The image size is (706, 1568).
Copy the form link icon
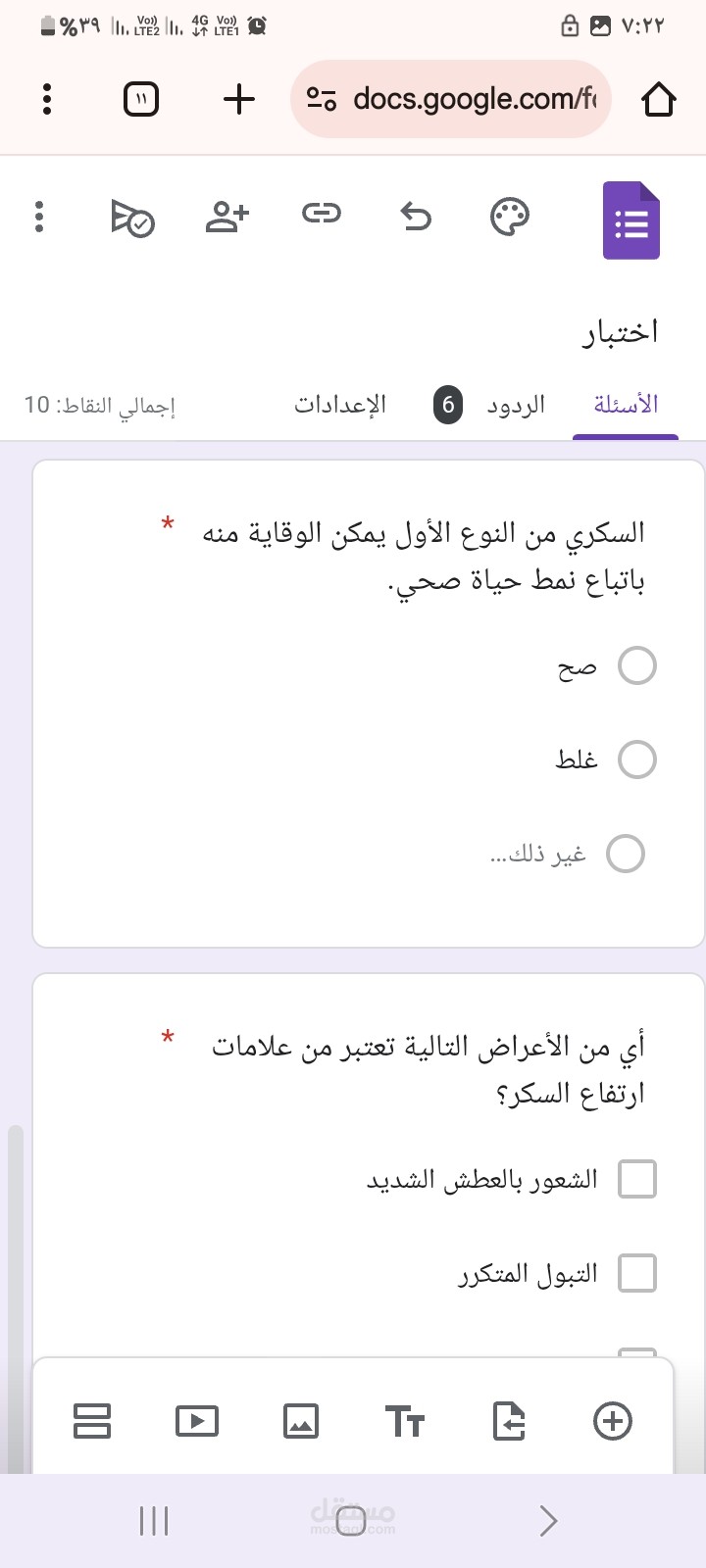(322, 213)
